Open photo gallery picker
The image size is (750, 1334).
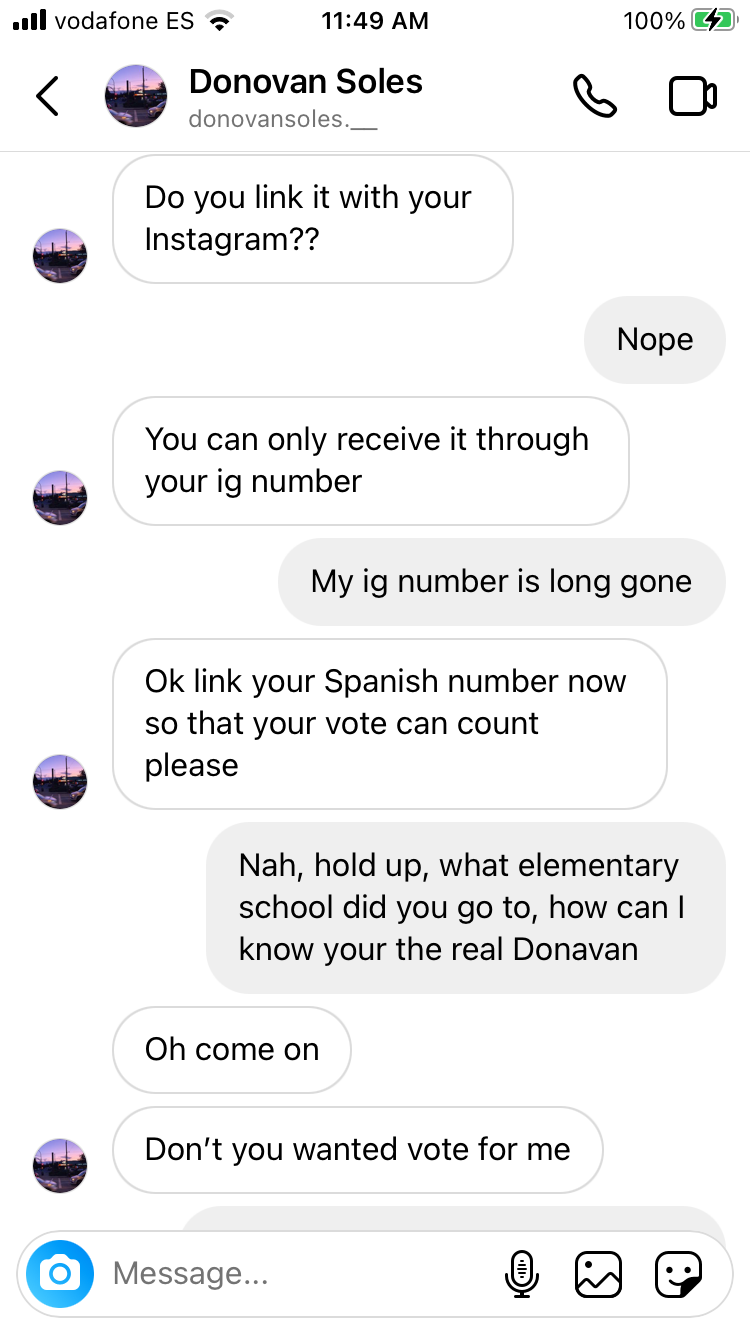pos(598,1273)
